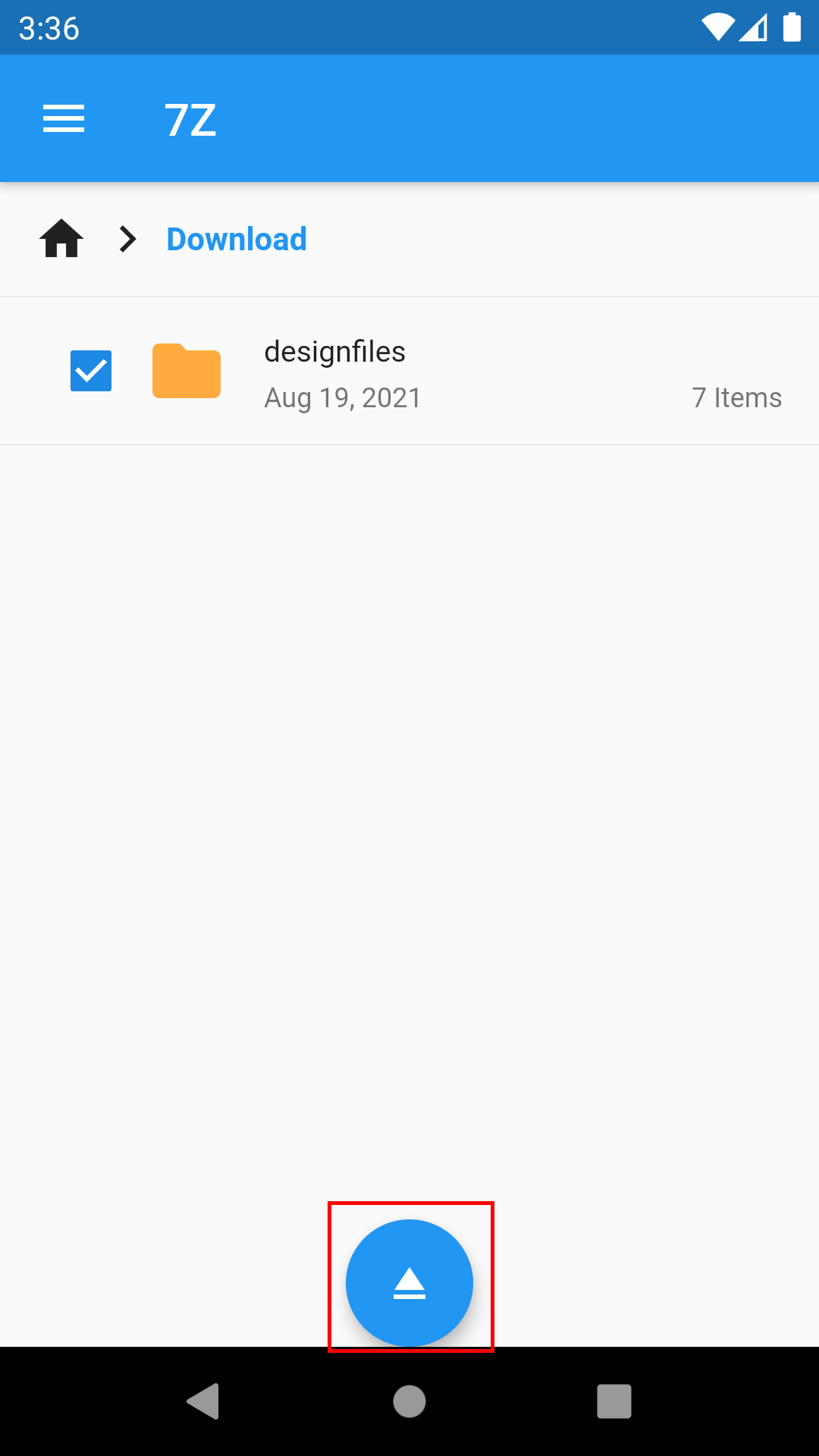
Task: Tap the floating eject action button
Action: click(409, 1283)
